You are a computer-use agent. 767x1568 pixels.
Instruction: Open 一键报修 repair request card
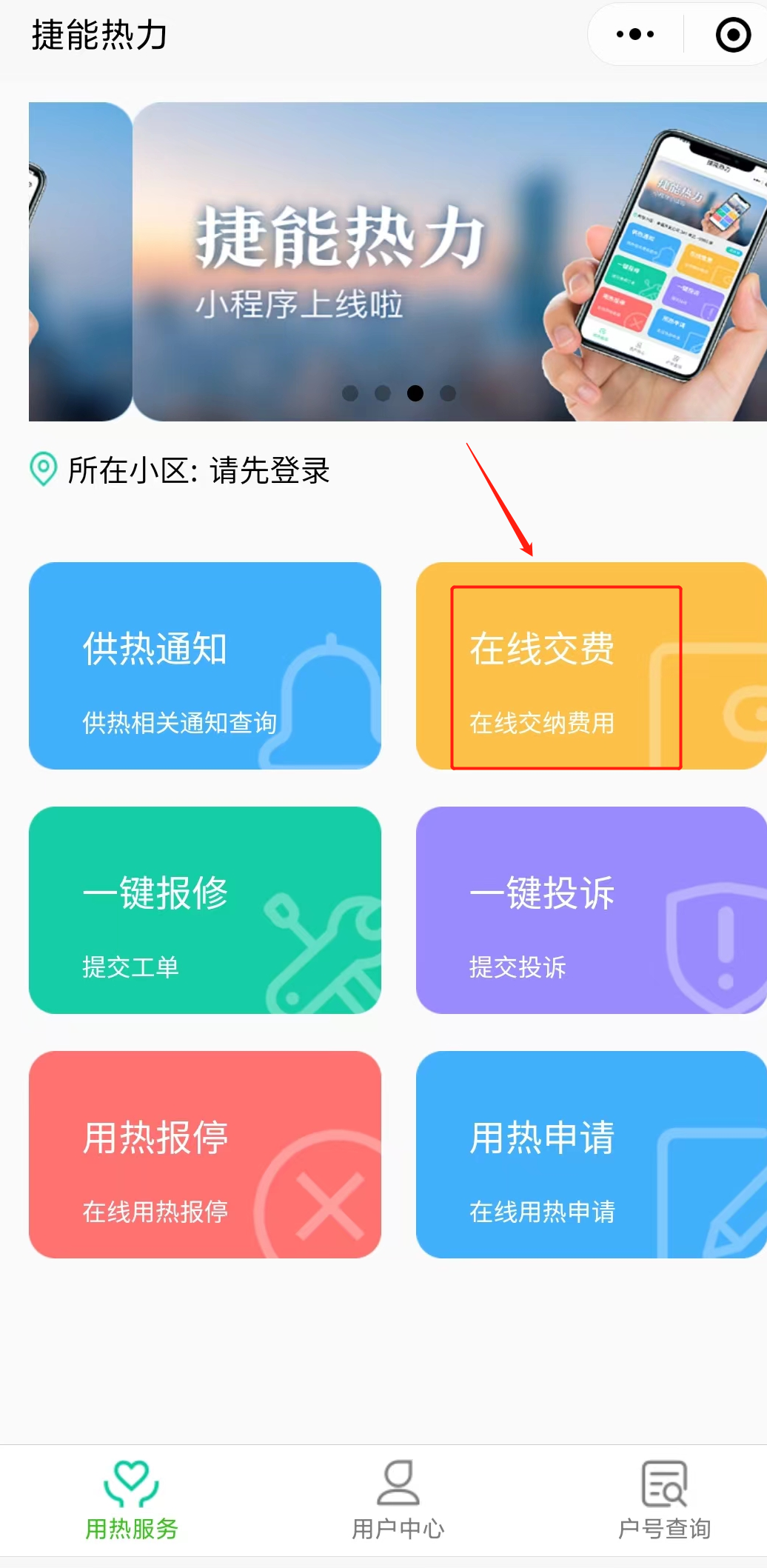coord(205,910)
